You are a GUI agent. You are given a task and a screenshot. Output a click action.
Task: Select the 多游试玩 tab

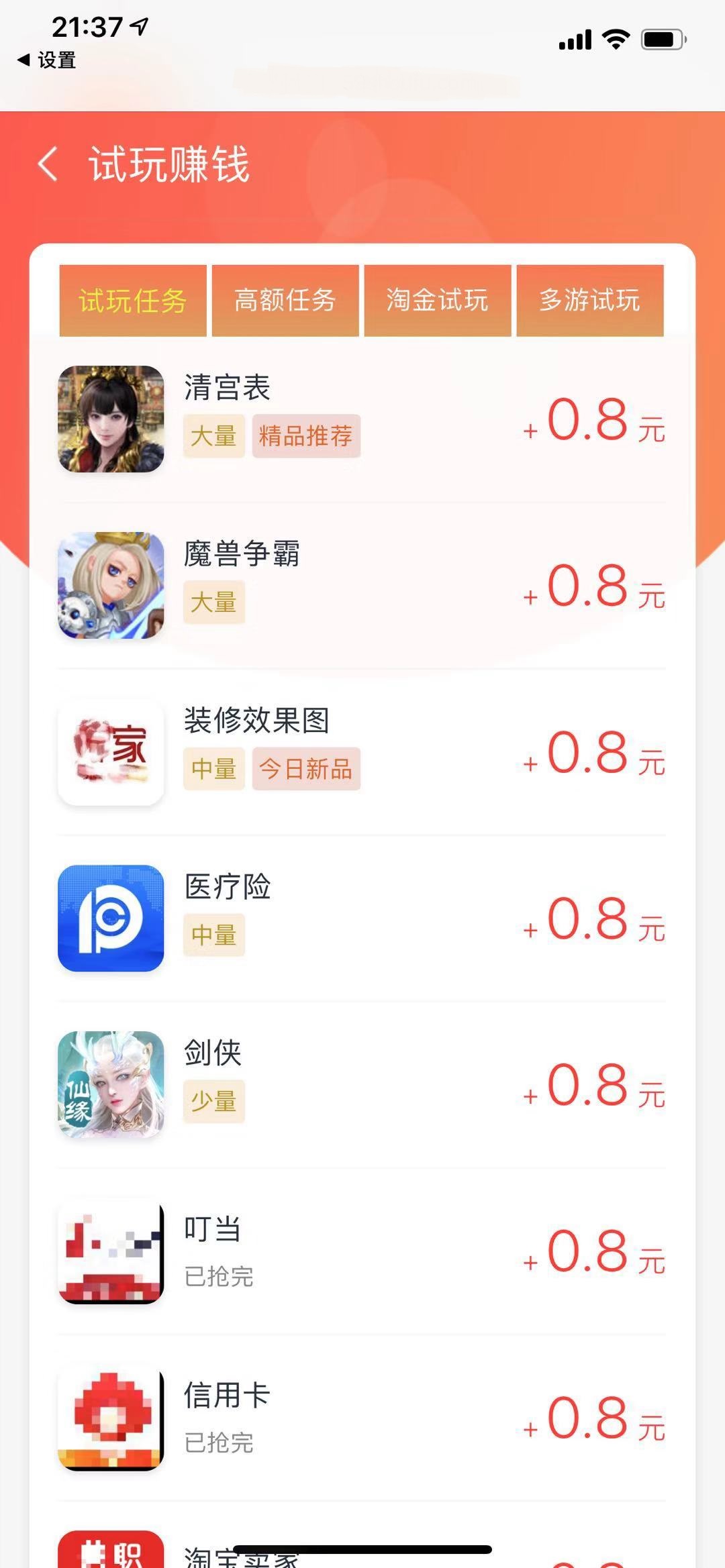coord(590,300)
